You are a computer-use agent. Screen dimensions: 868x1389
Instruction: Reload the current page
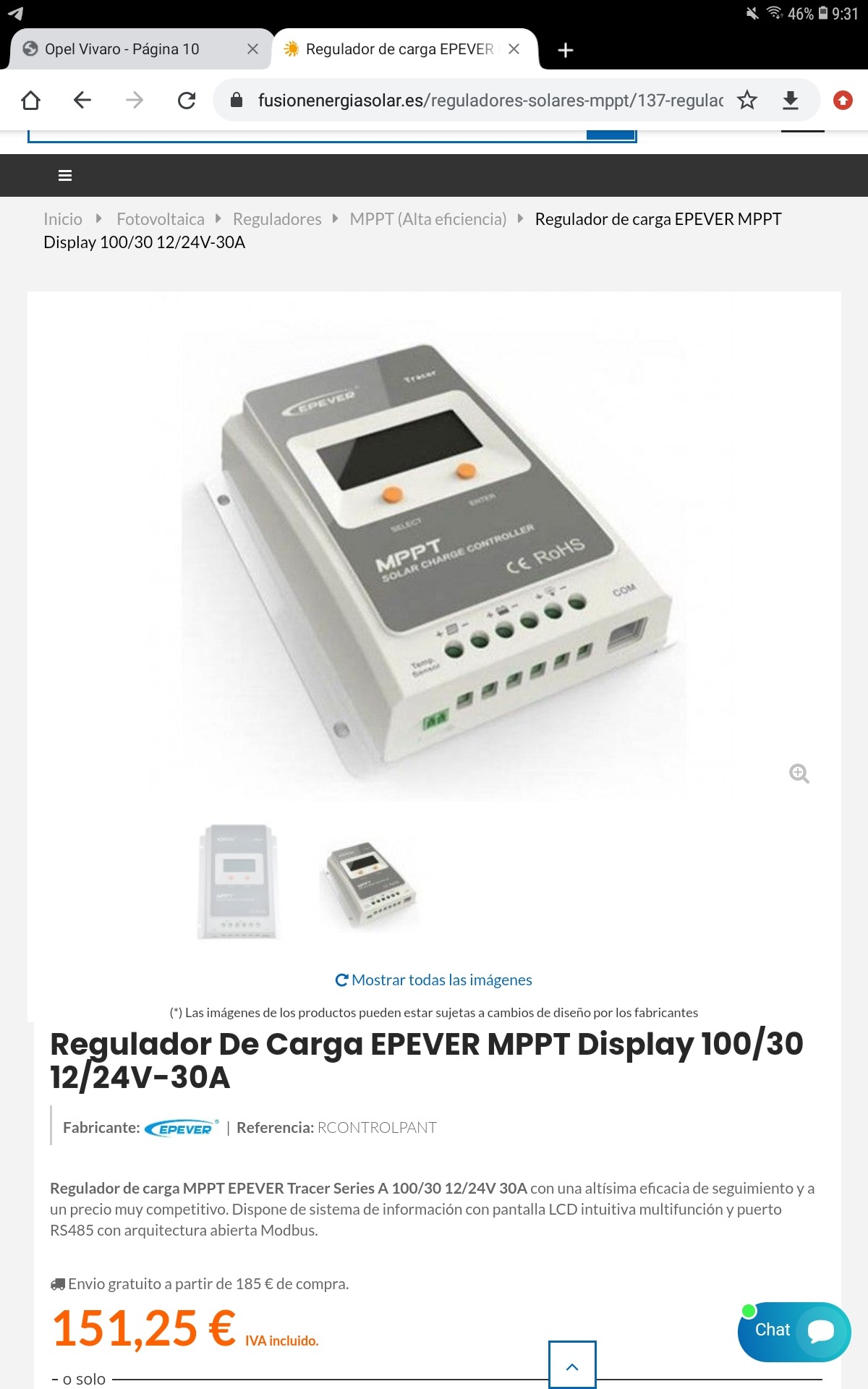[187, 100]
